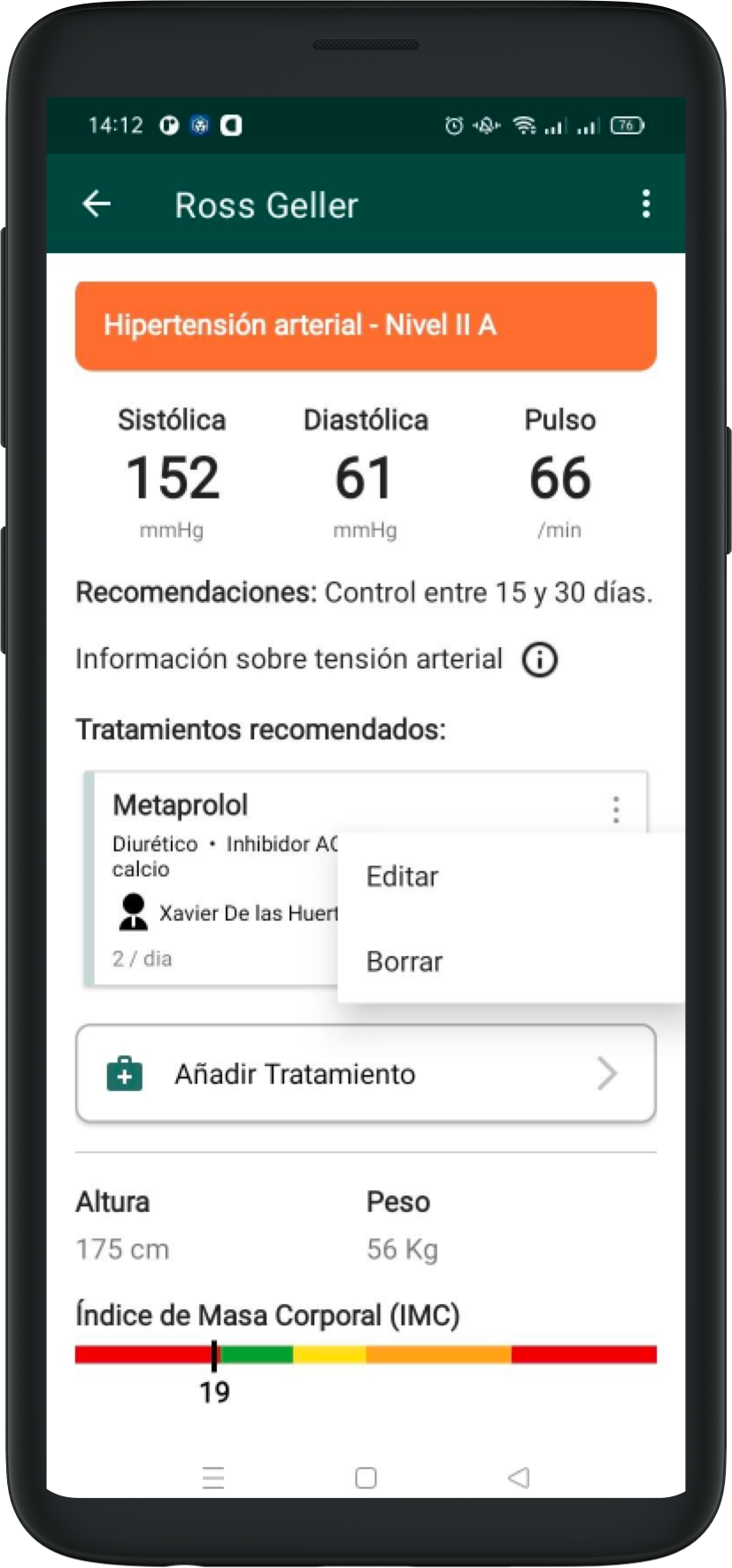Tap the Metaprolol card's three-dot menu
Image resolution: width=732 pixels, height=1568 pixels.
(x=616, y=809)
